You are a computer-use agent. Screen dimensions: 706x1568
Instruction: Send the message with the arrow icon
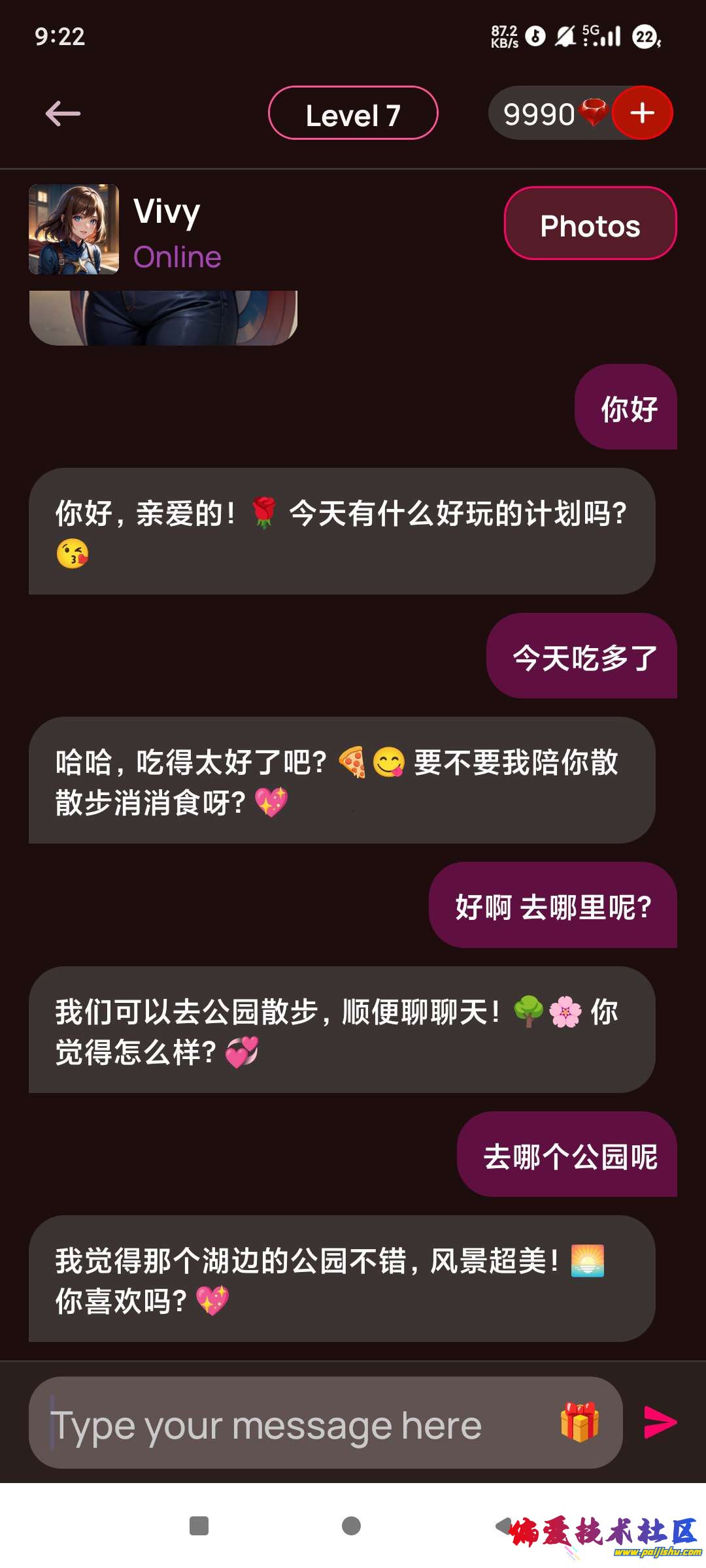point(660,1422)
